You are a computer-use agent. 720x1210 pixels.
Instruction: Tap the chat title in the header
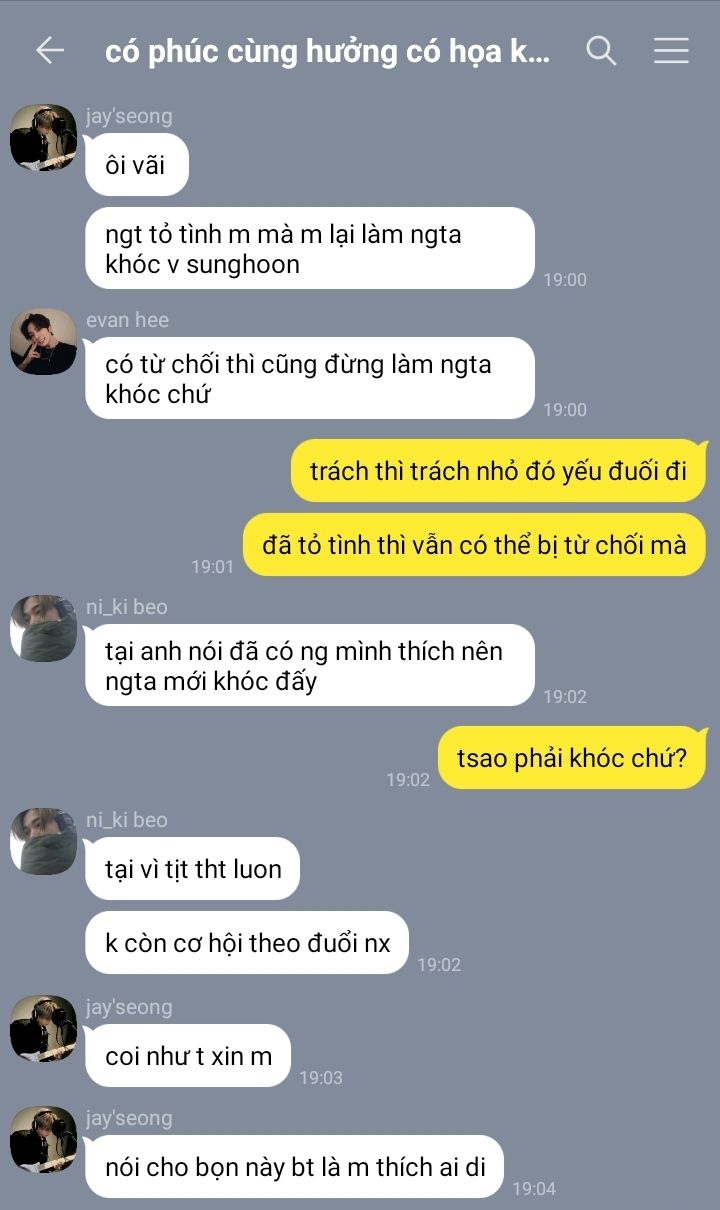327,51
